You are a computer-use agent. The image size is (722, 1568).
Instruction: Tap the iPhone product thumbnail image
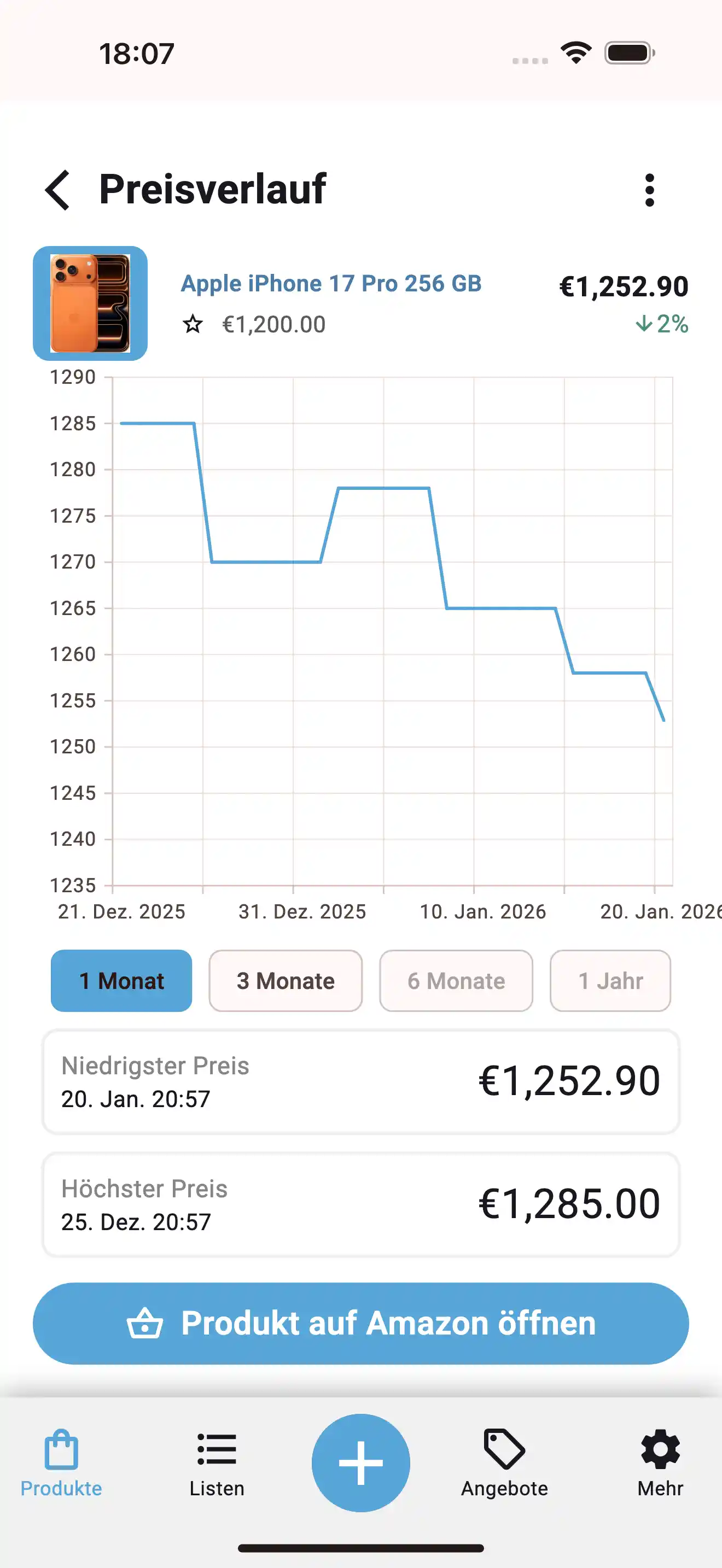tap(91, 302)
